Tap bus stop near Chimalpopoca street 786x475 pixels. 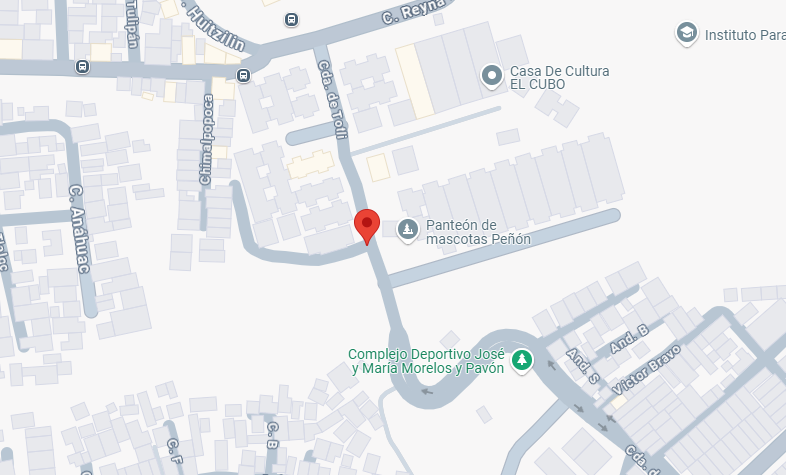click(244, 76)
